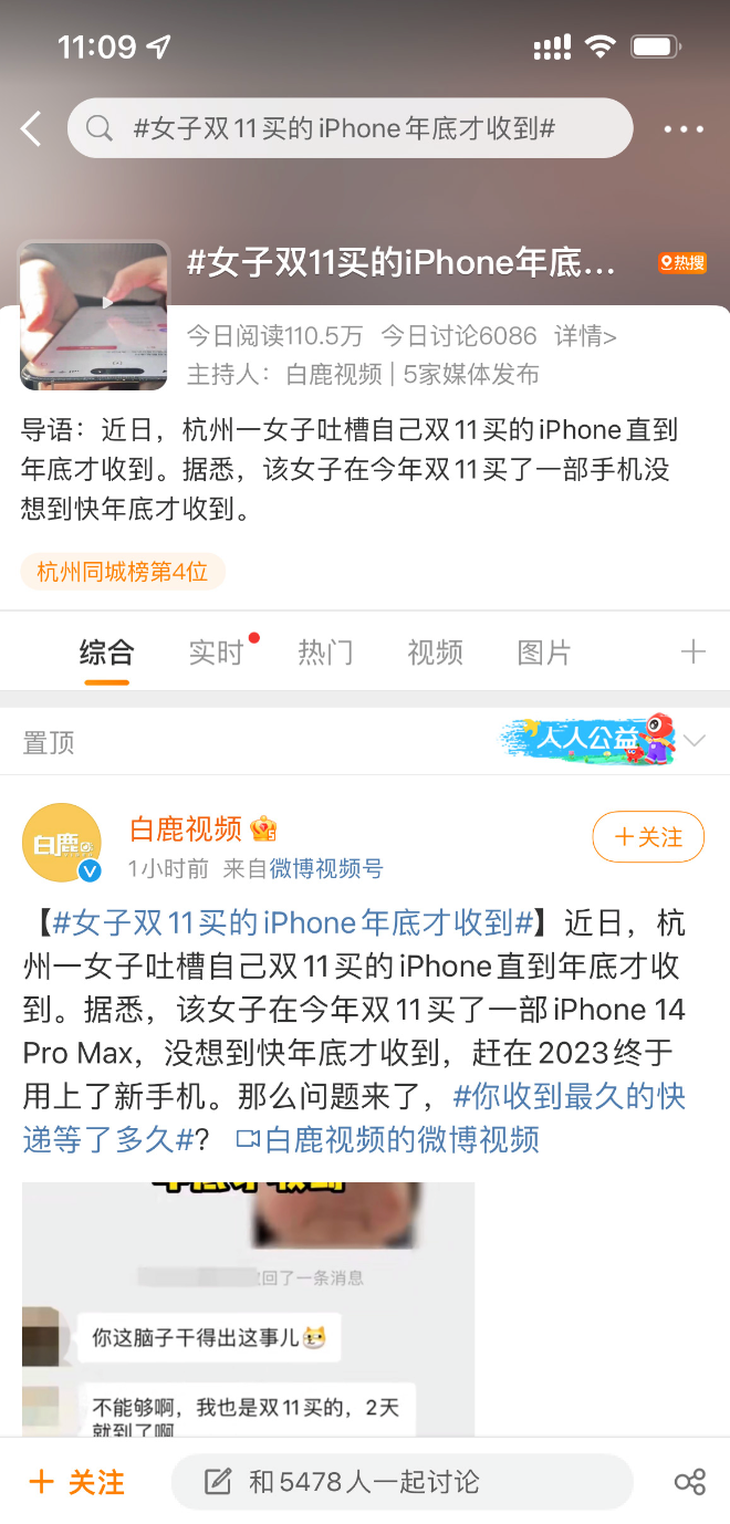Follow 白鹿视频 with the 关注 button

(x=648, y=837)
